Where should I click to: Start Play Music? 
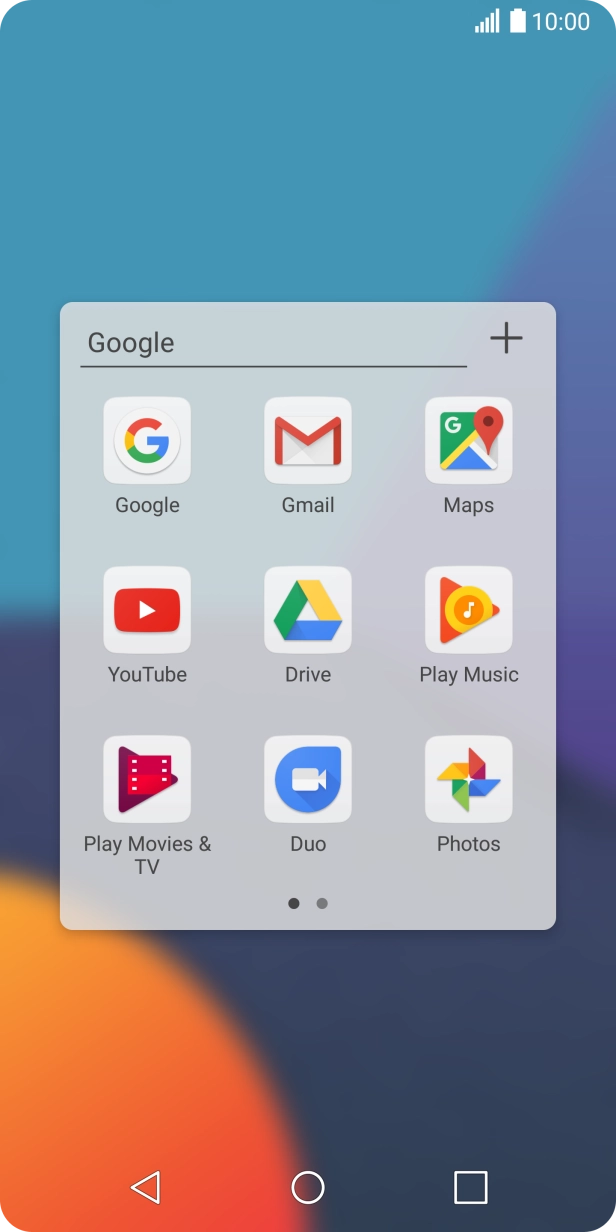[x=468, y=610]
